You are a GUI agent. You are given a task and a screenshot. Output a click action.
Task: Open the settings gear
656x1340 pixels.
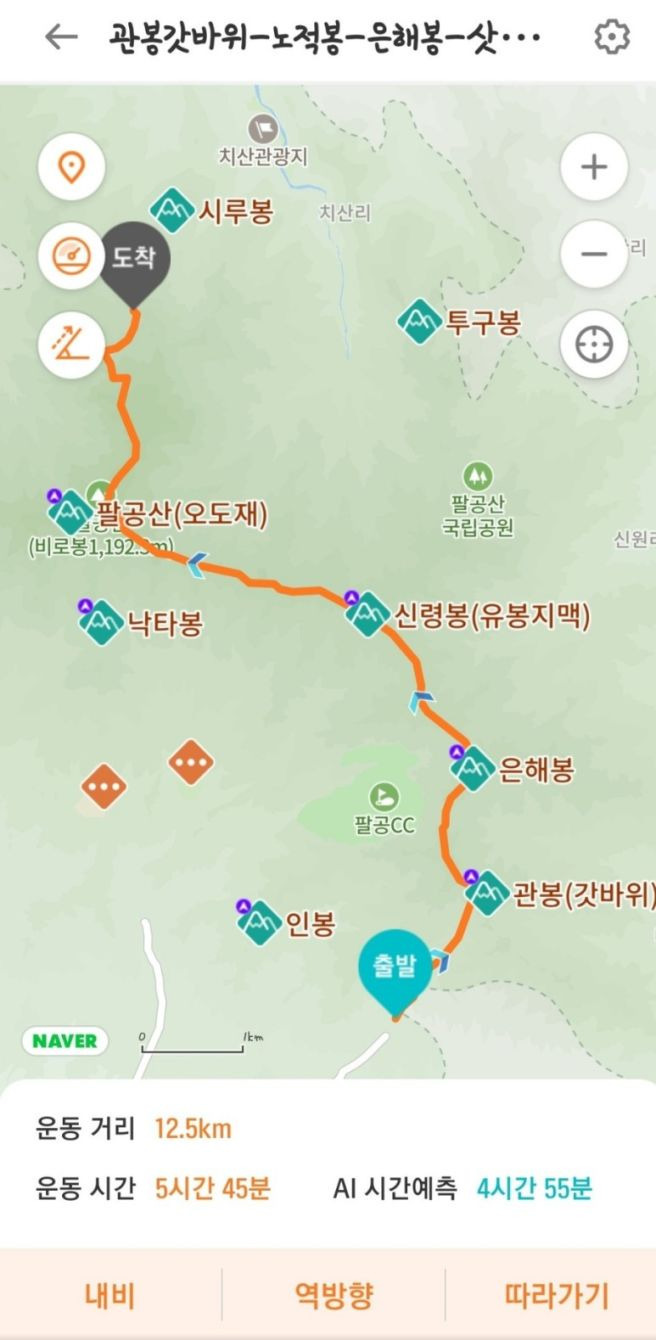pos(611,38)
